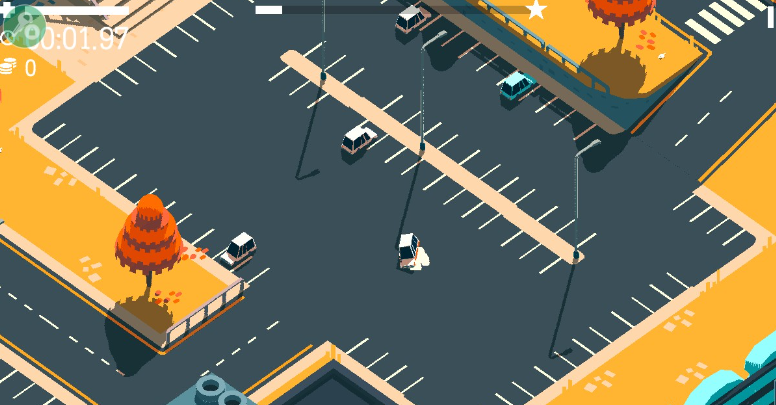This screenshot has width=776, height=405.
Task: Tap the green key-and-lock overlay icon
Action: pos(22,25)
